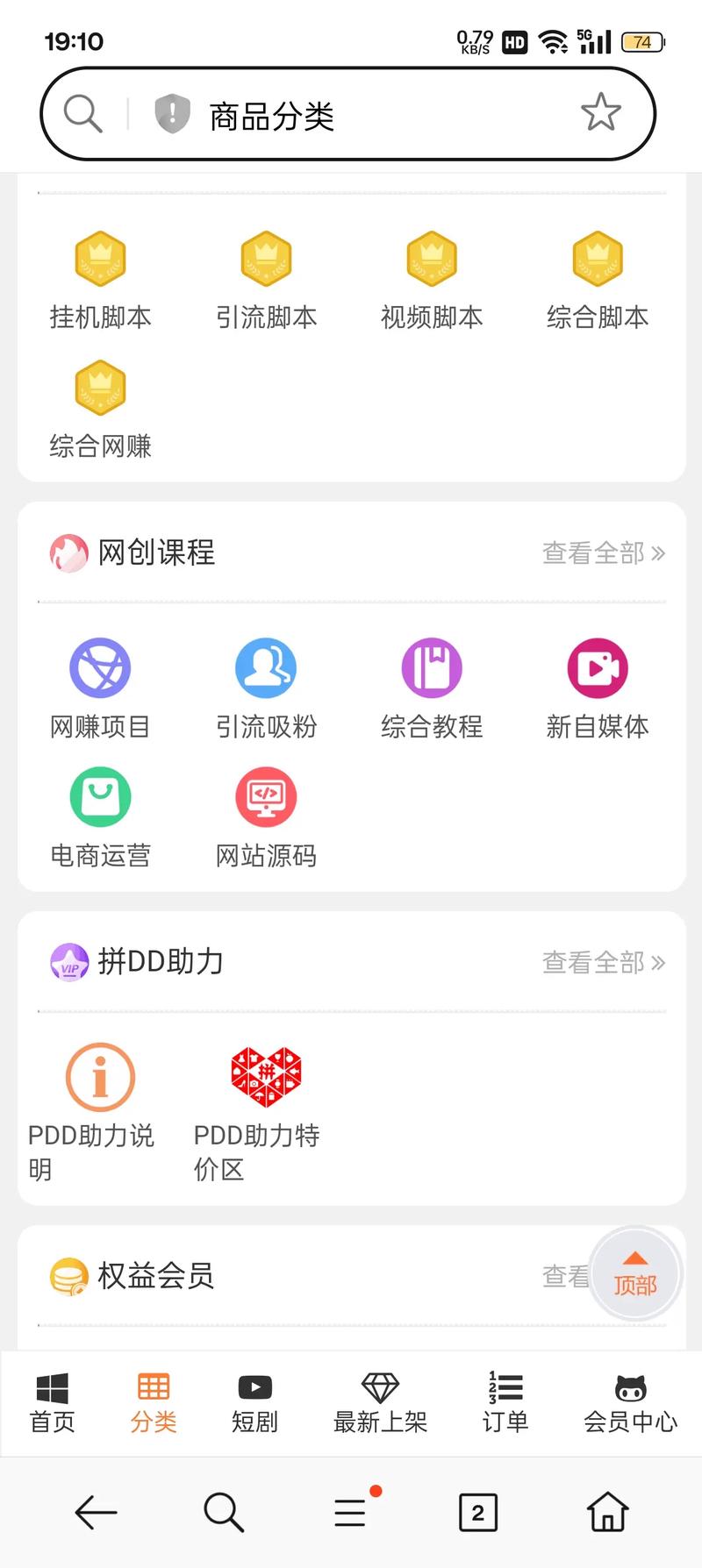Open 查看全部 for 拼DD助力
Screen dimensions: 702x1568
[603, 962]
